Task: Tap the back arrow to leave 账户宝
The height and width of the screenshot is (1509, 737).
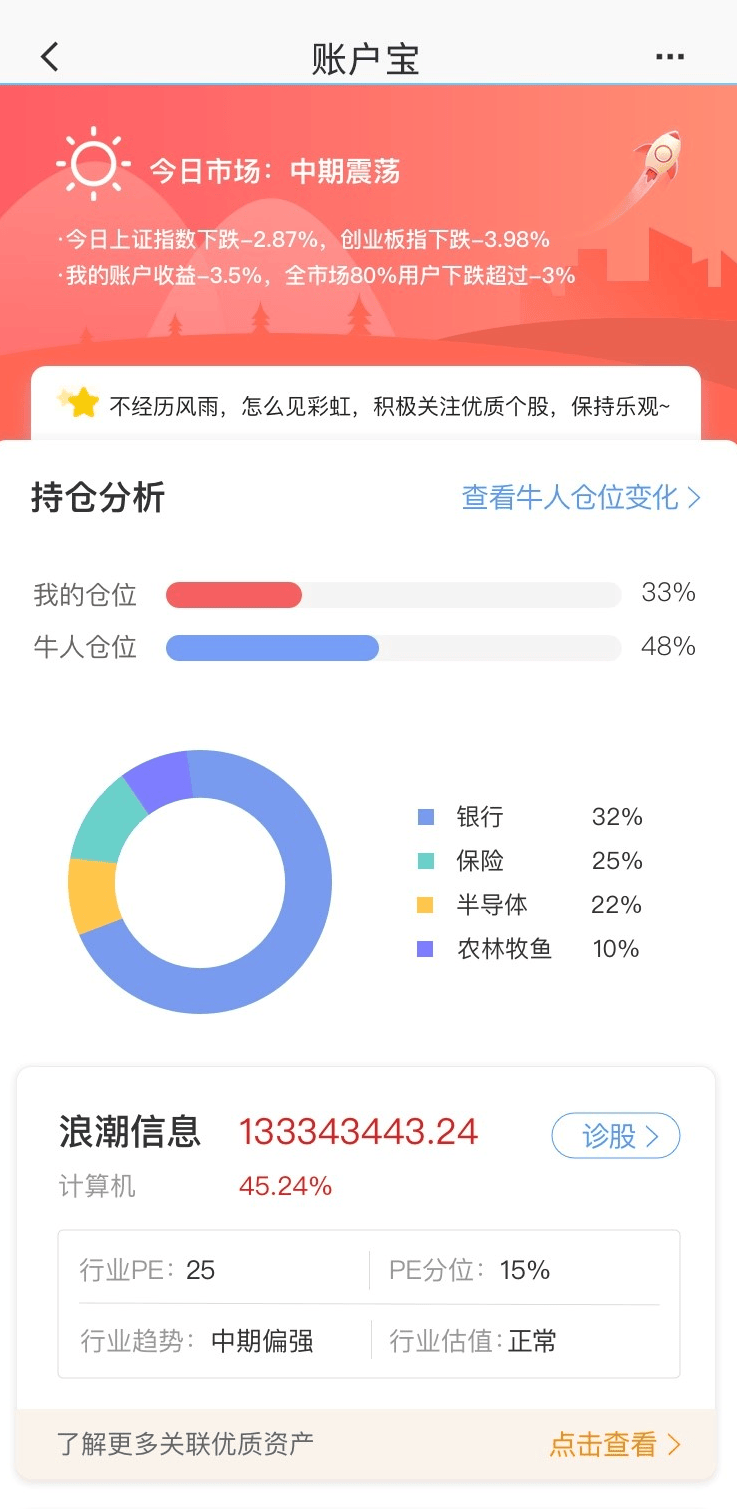Action: [49, 56]
